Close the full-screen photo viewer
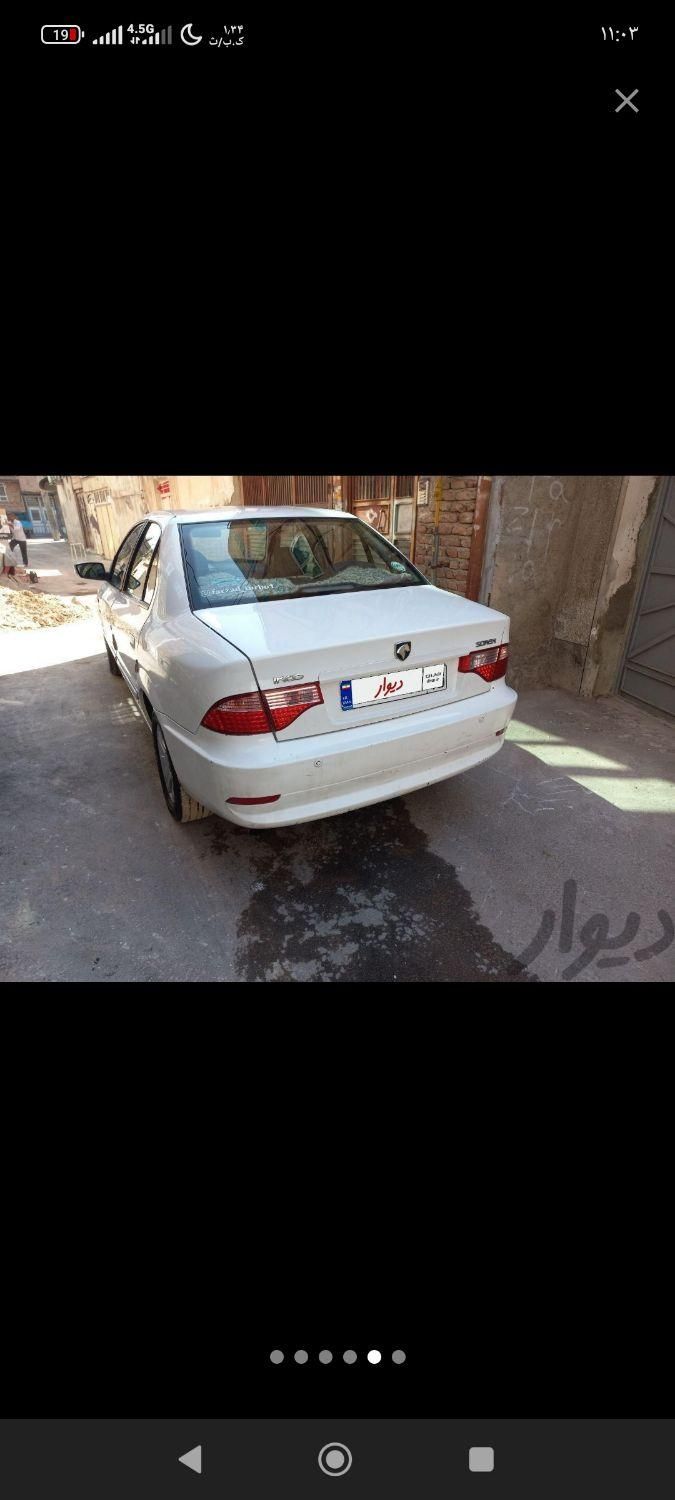 coord(626,100)
